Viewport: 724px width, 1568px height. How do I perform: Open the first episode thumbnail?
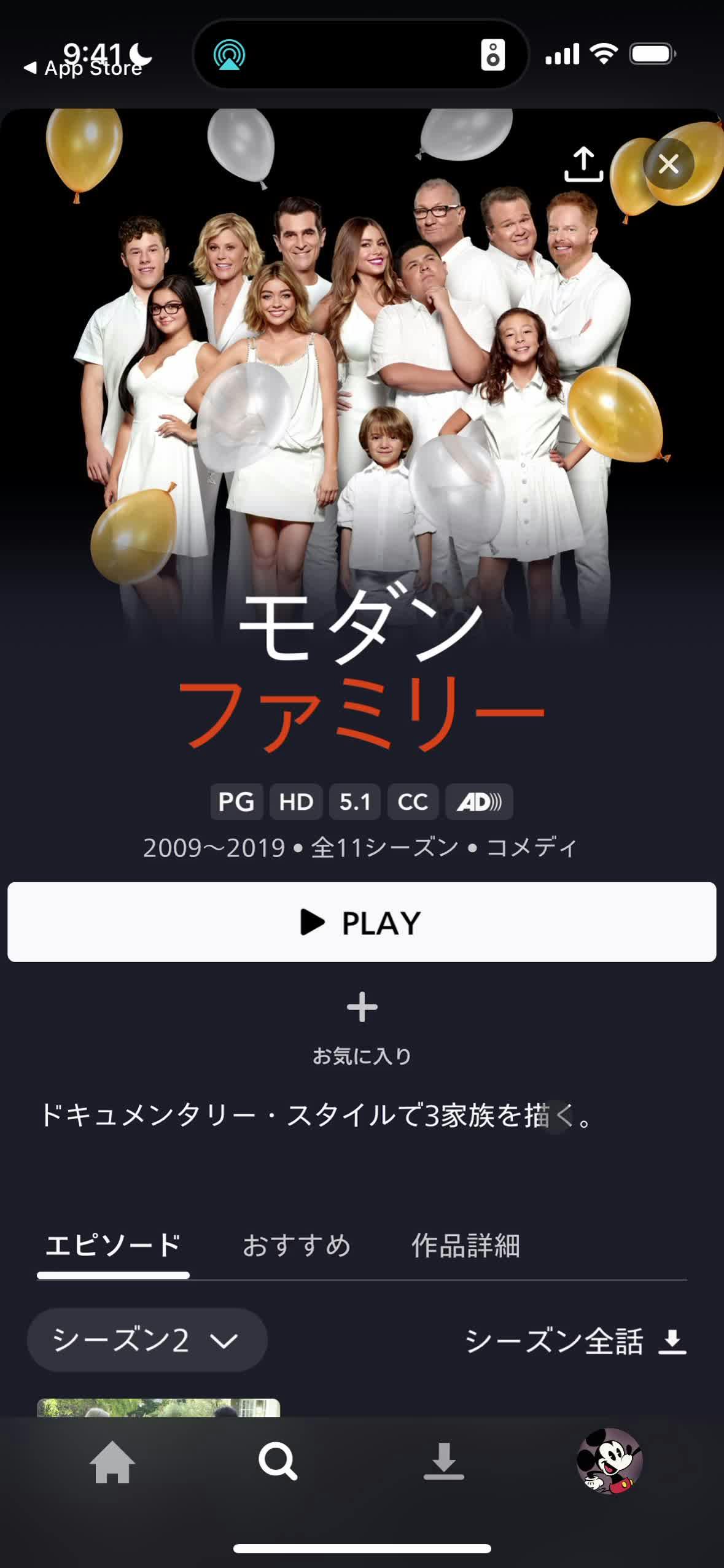coord(158,1408)
